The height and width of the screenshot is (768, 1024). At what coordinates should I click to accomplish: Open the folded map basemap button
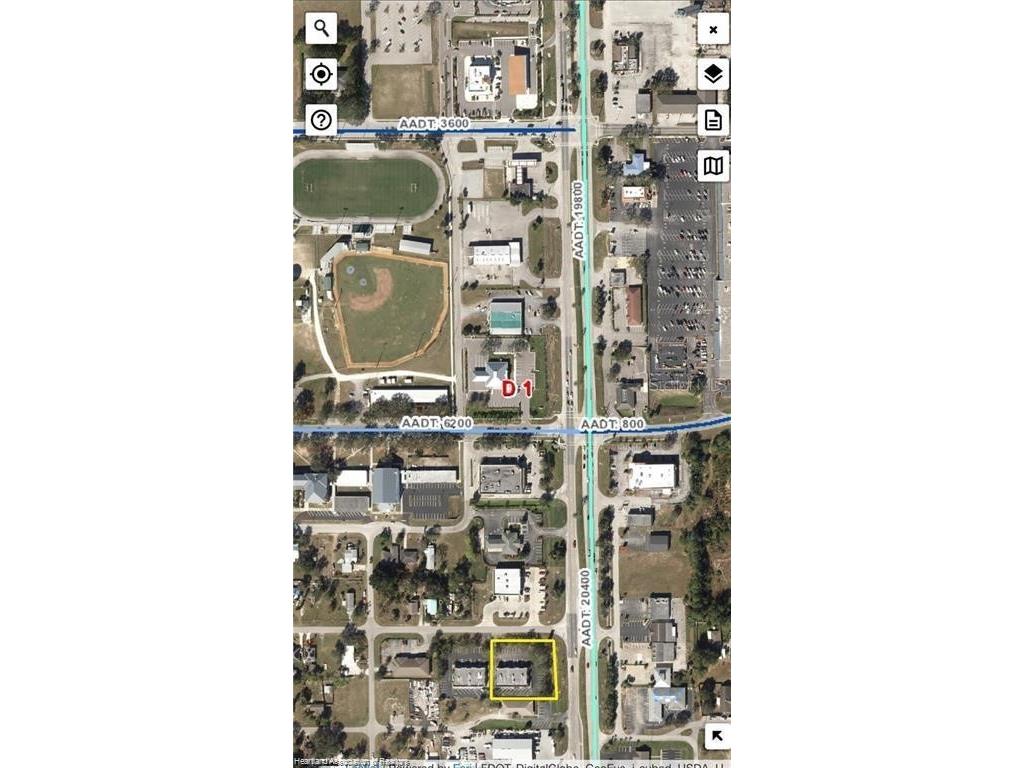click(713, 165)
